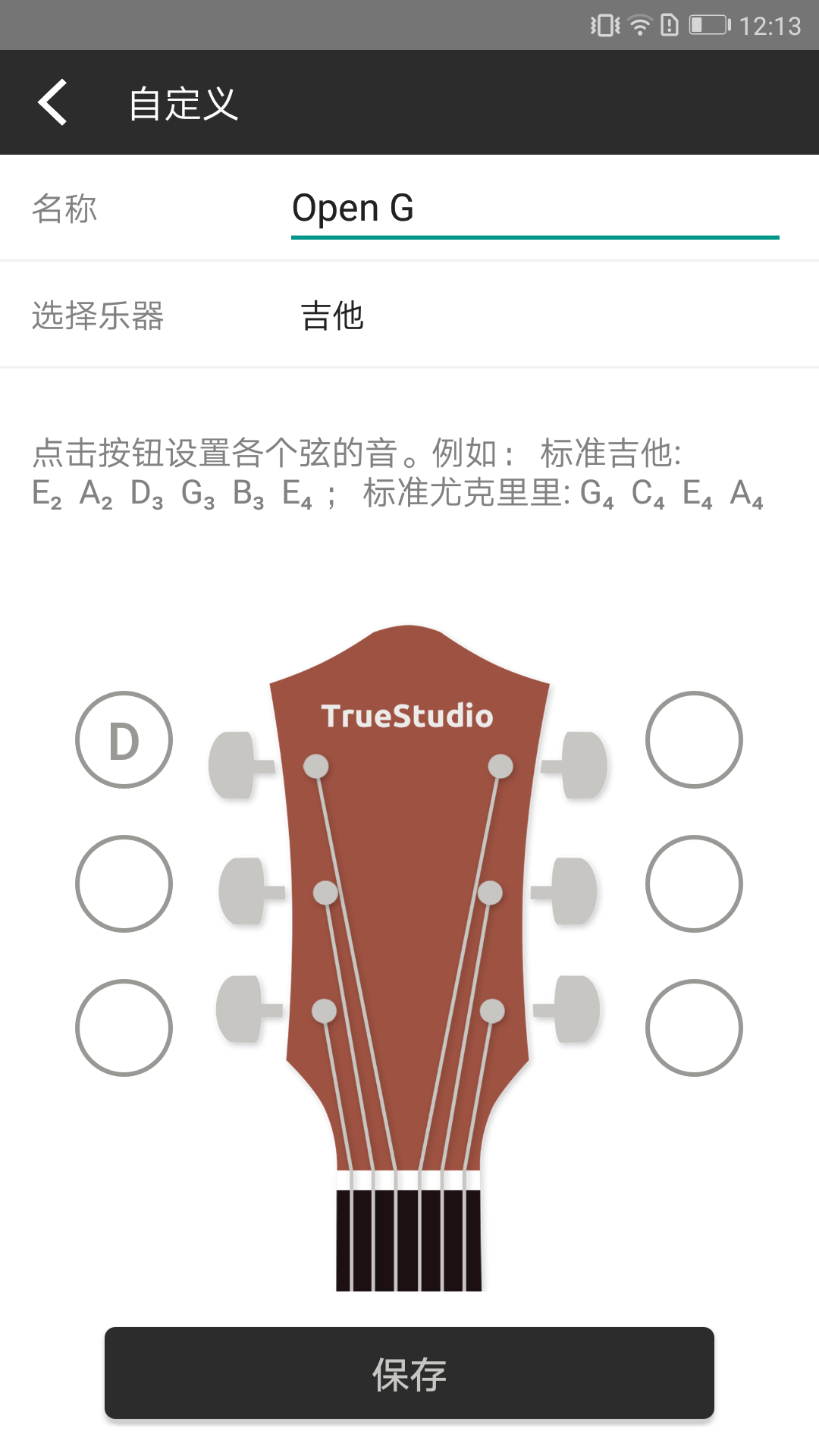The width and height of the screenshot is (819, 1456).
Task: Edit the name field containing Open G
Action: tap(534, 209)
